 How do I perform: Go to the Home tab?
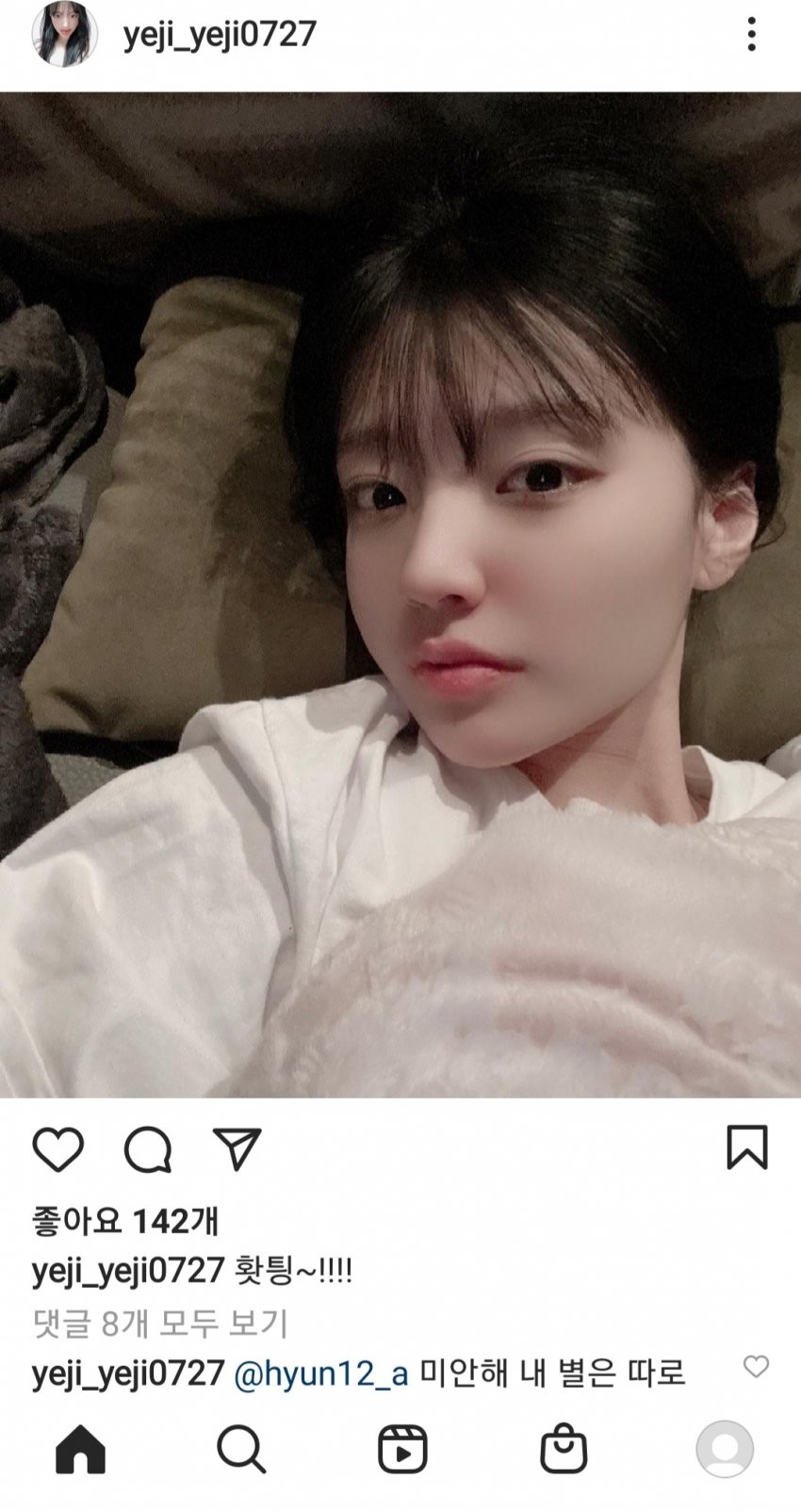tap(81, 1449)
